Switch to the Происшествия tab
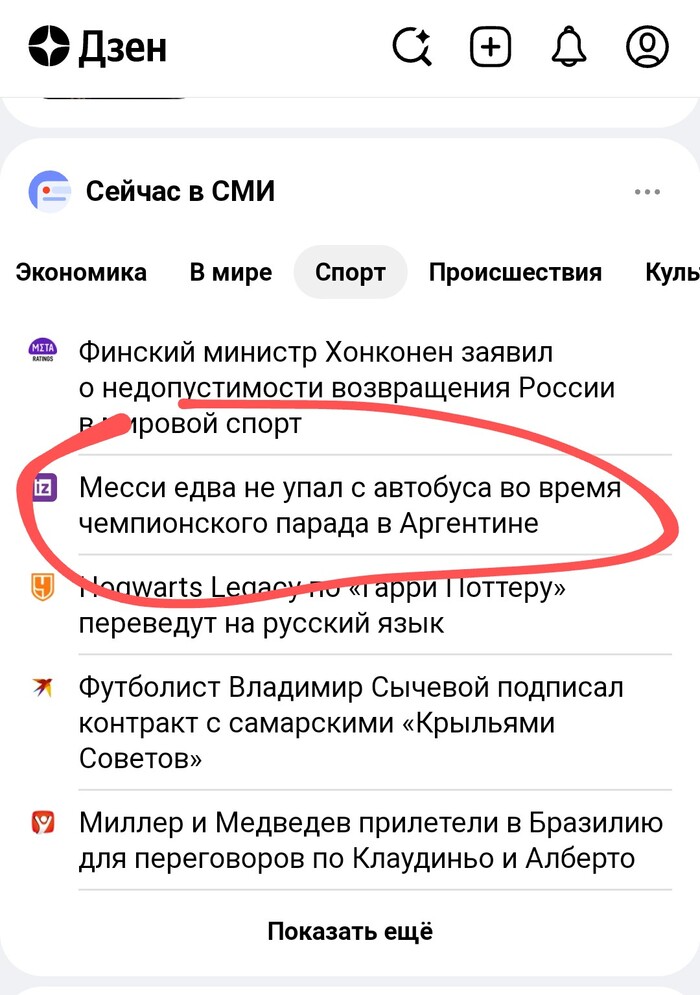The width and height of the screenshot is (700, 995). [515, 272]
